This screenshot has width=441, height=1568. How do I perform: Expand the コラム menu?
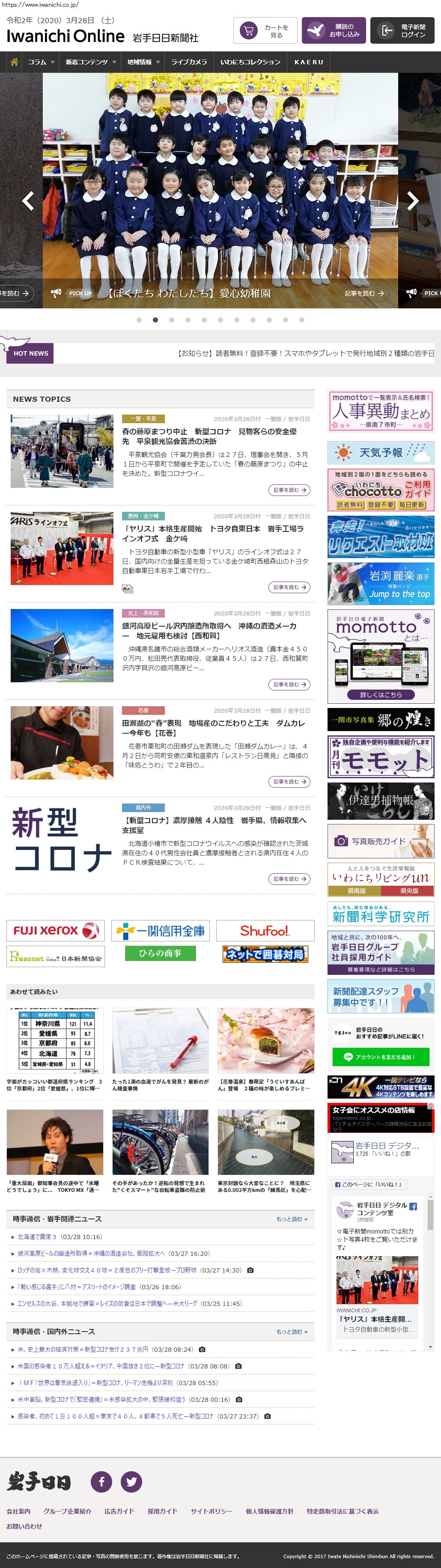40,62
